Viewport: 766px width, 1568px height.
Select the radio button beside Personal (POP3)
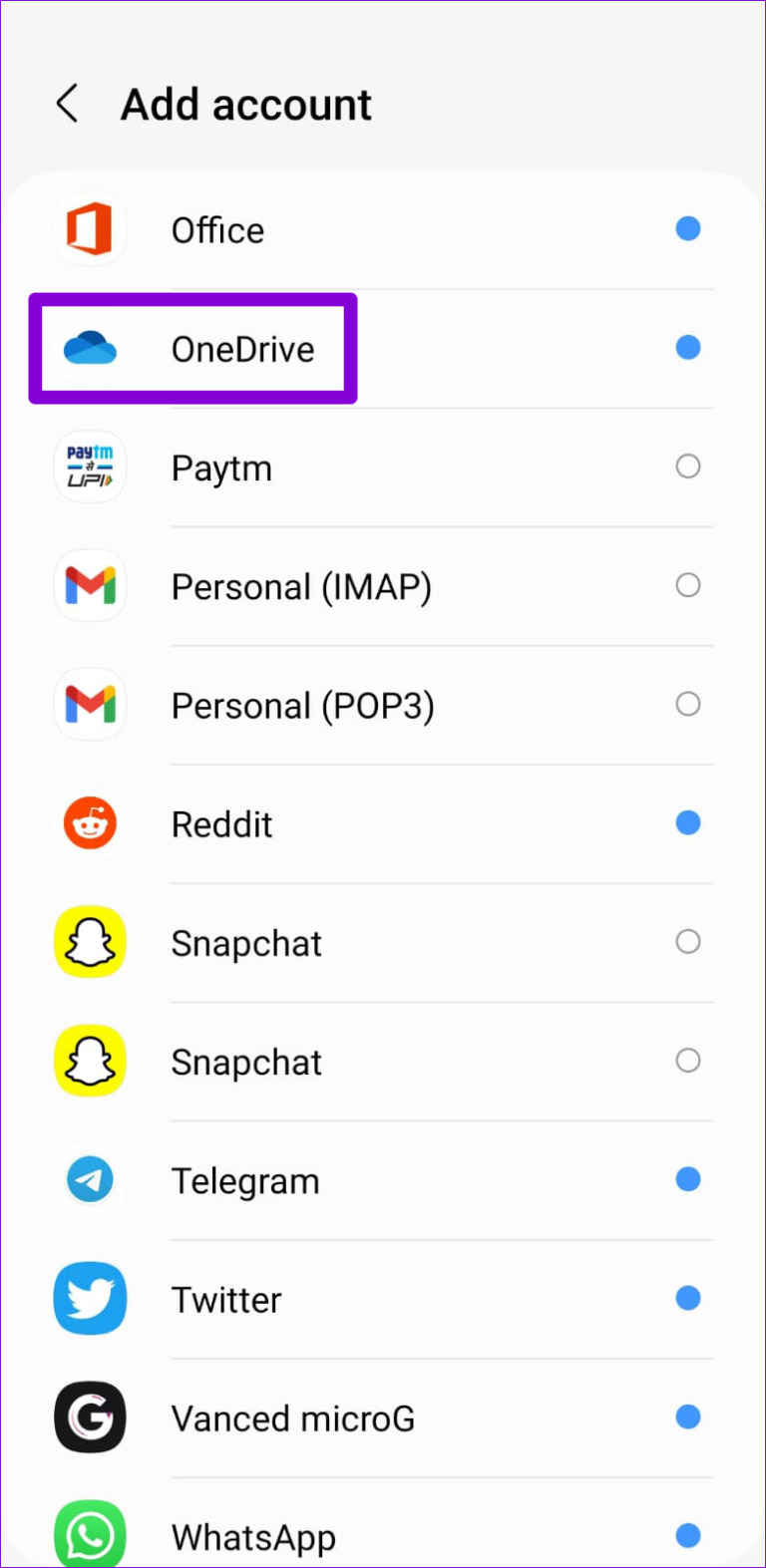pos(688,704)
